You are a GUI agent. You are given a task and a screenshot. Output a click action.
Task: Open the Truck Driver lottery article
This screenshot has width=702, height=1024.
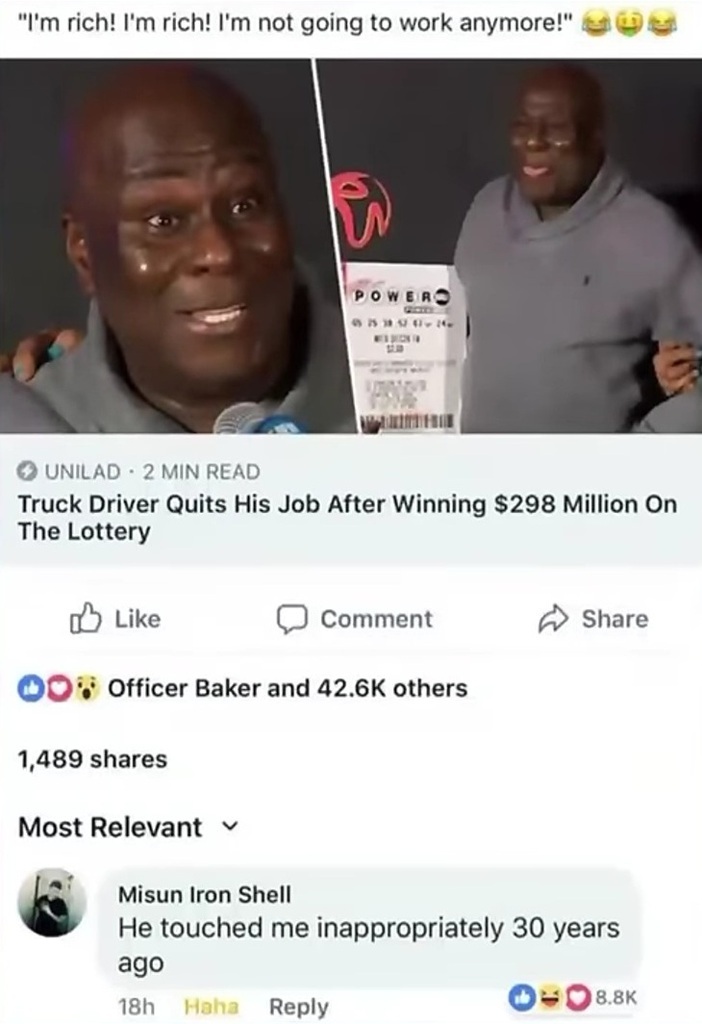(x=347, y=517)
